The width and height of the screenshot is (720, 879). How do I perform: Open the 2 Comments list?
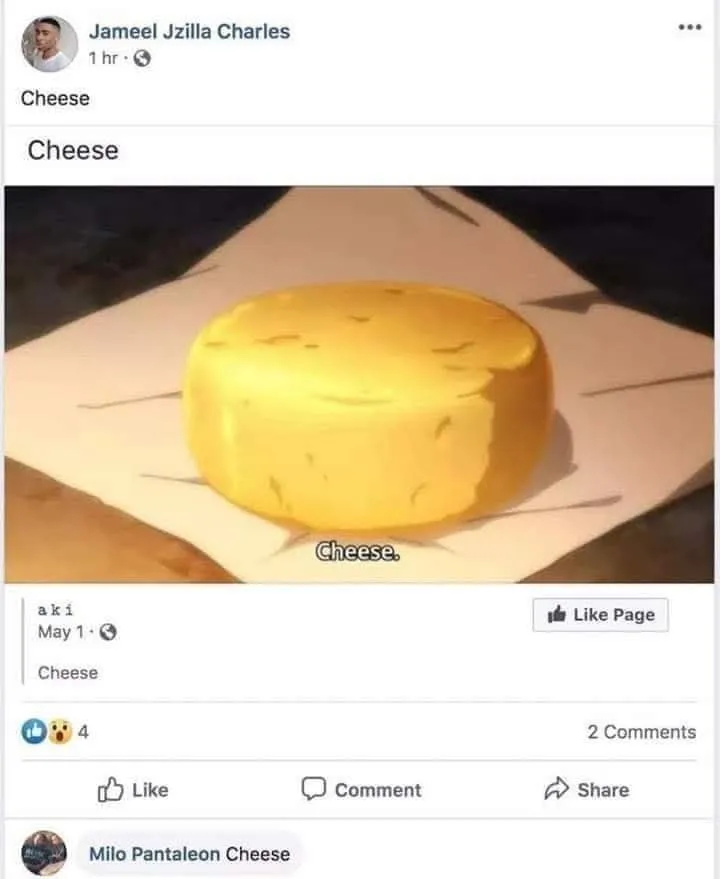(x=641, y=732)
